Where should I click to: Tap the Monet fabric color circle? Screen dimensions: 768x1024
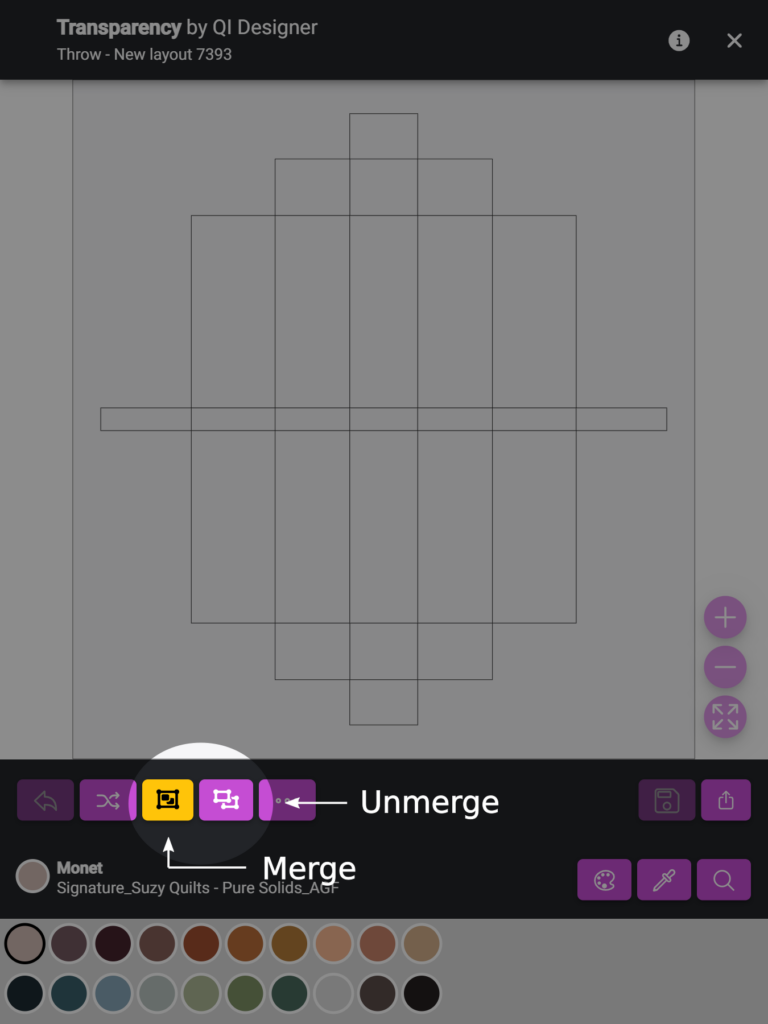click(33, 876)
